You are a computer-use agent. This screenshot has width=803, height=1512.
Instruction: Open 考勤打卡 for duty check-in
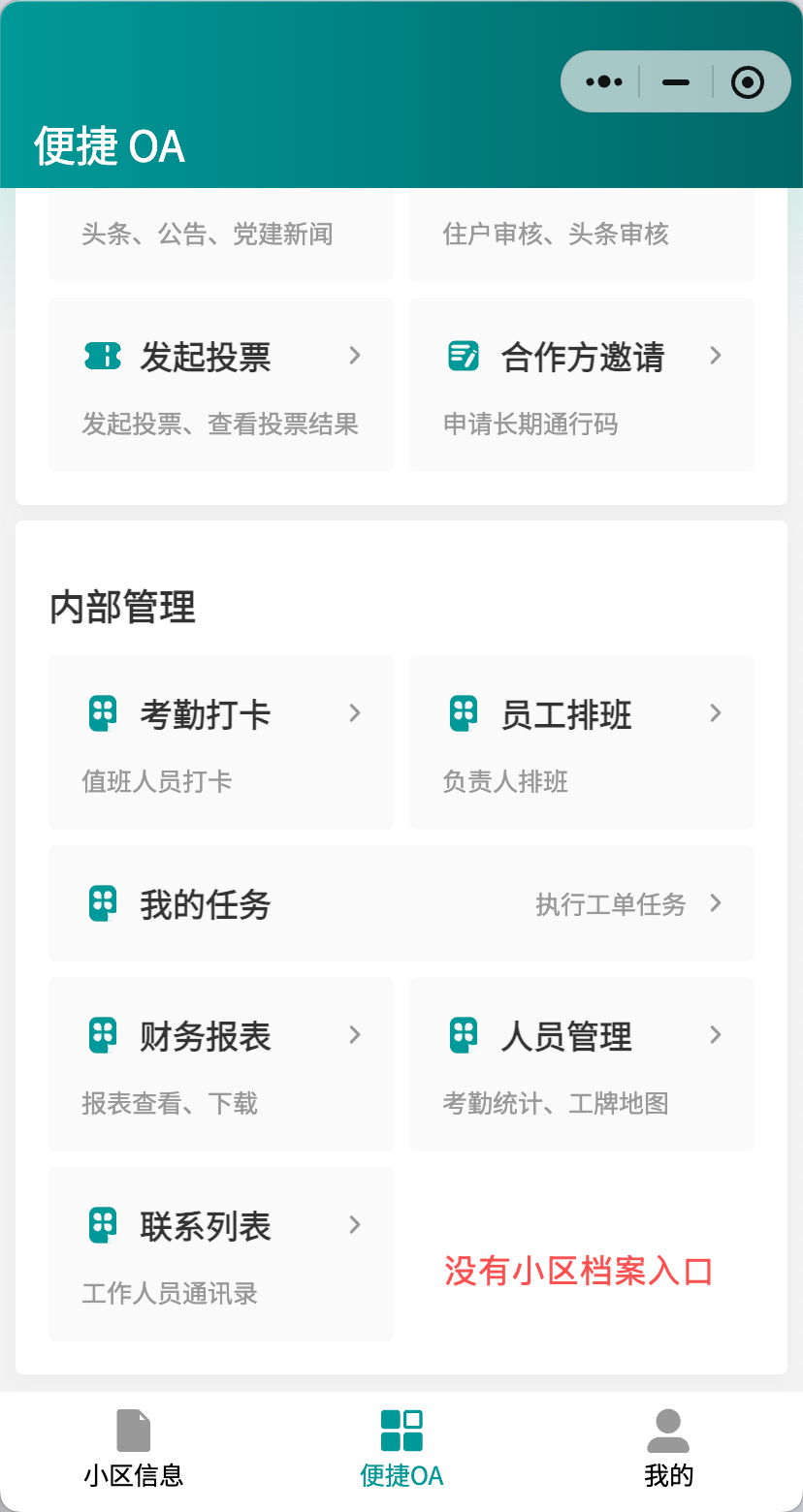point(221,742)
